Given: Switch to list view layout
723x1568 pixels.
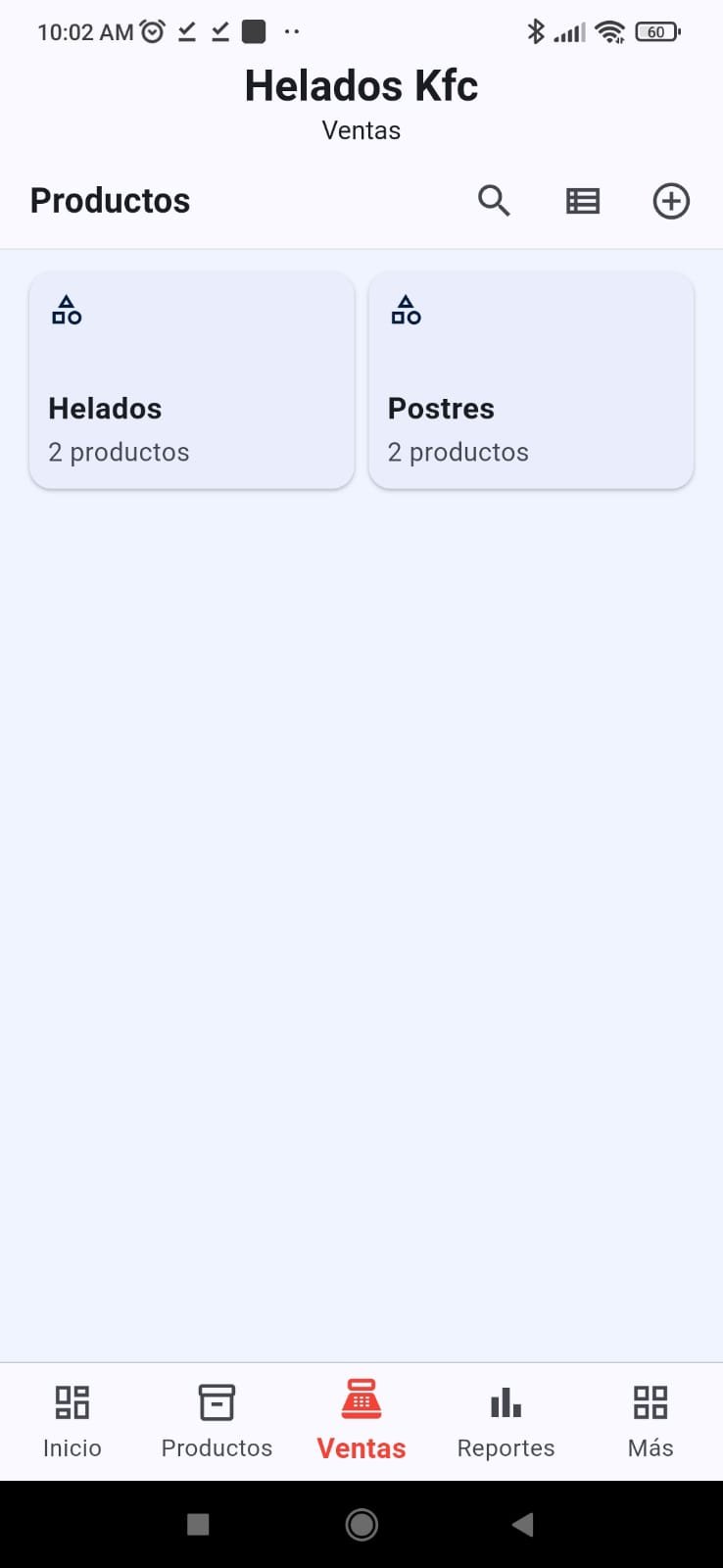Looking at the screenshot, I should tap(583, 201).
